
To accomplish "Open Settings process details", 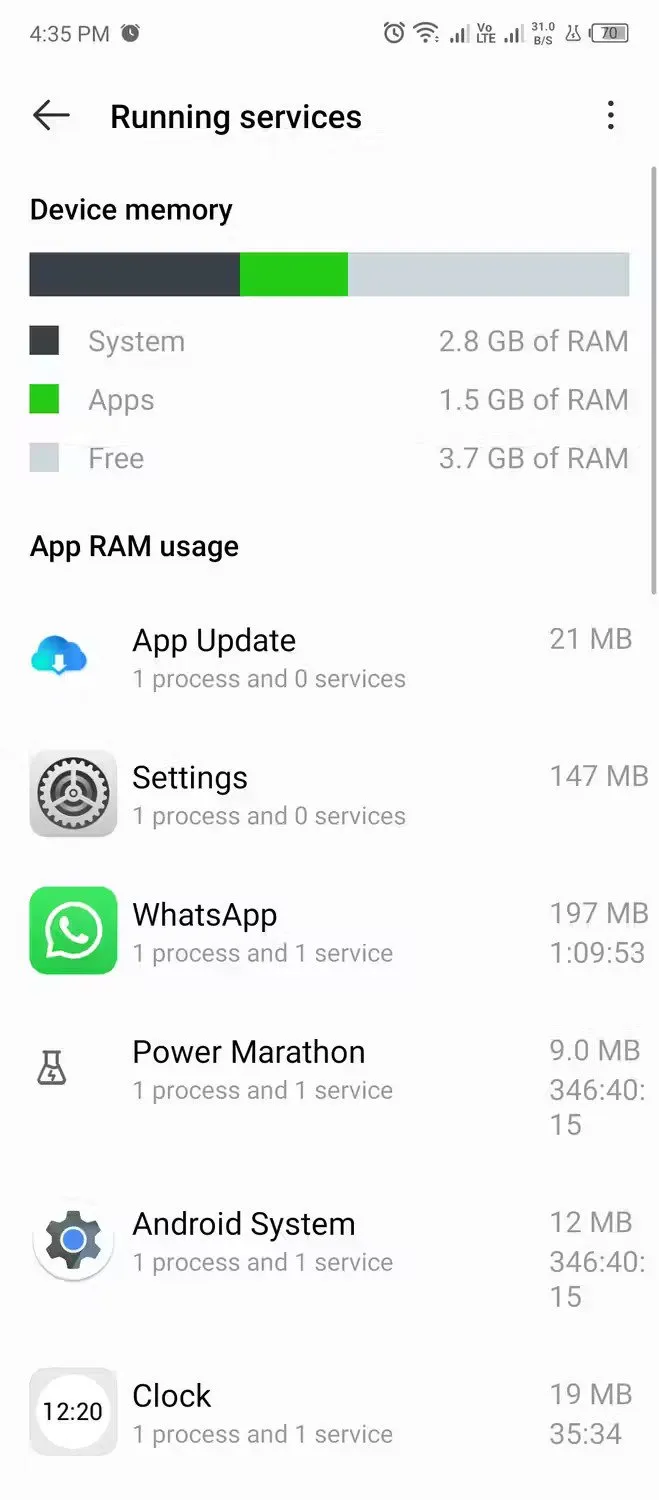I will [x=330, y=794].
